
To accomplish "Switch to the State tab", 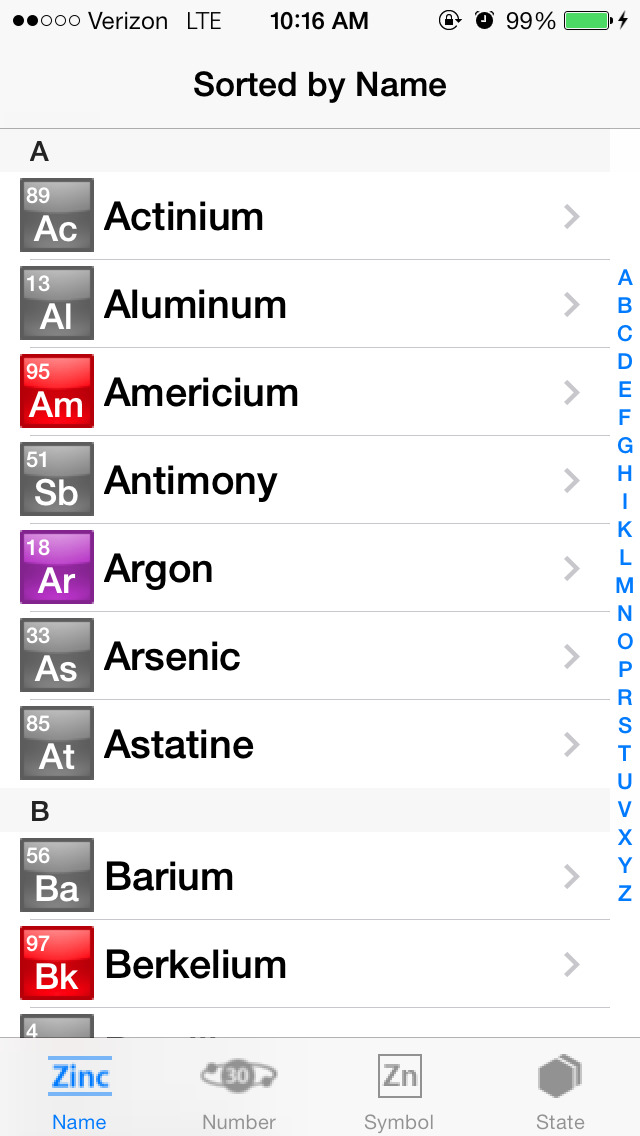I will click(x=560, y=1094).
